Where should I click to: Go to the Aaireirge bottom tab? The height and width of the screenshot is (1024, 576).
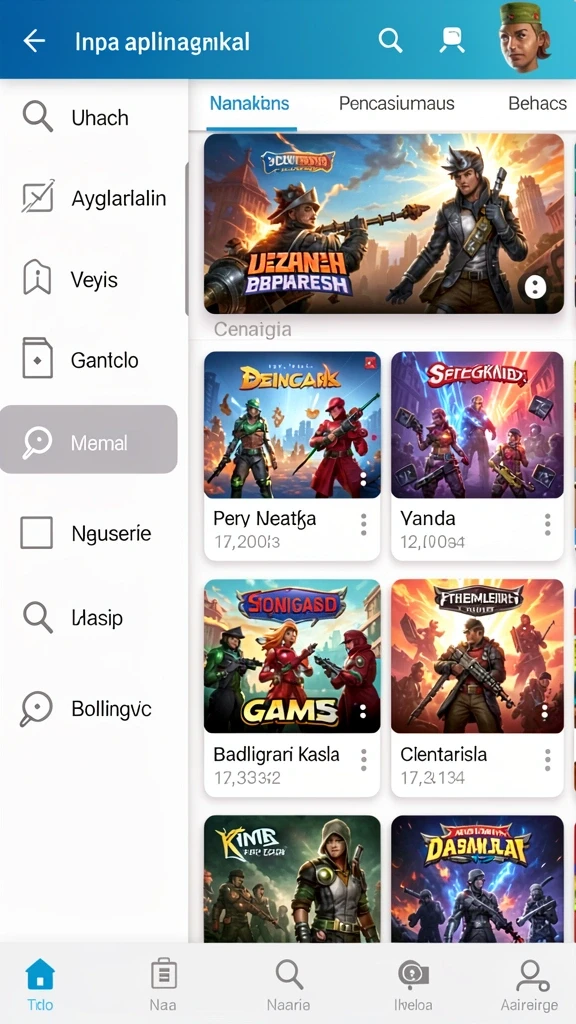[529, 984]
